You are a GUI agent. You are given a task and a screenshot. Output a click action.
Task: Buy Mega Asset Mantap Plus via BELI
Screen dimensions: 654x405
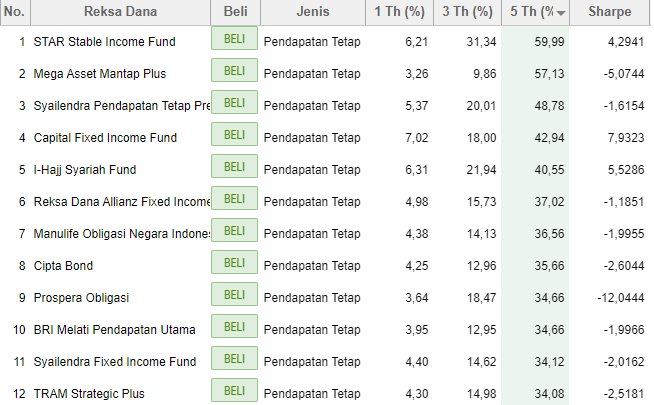coord(234,71)
